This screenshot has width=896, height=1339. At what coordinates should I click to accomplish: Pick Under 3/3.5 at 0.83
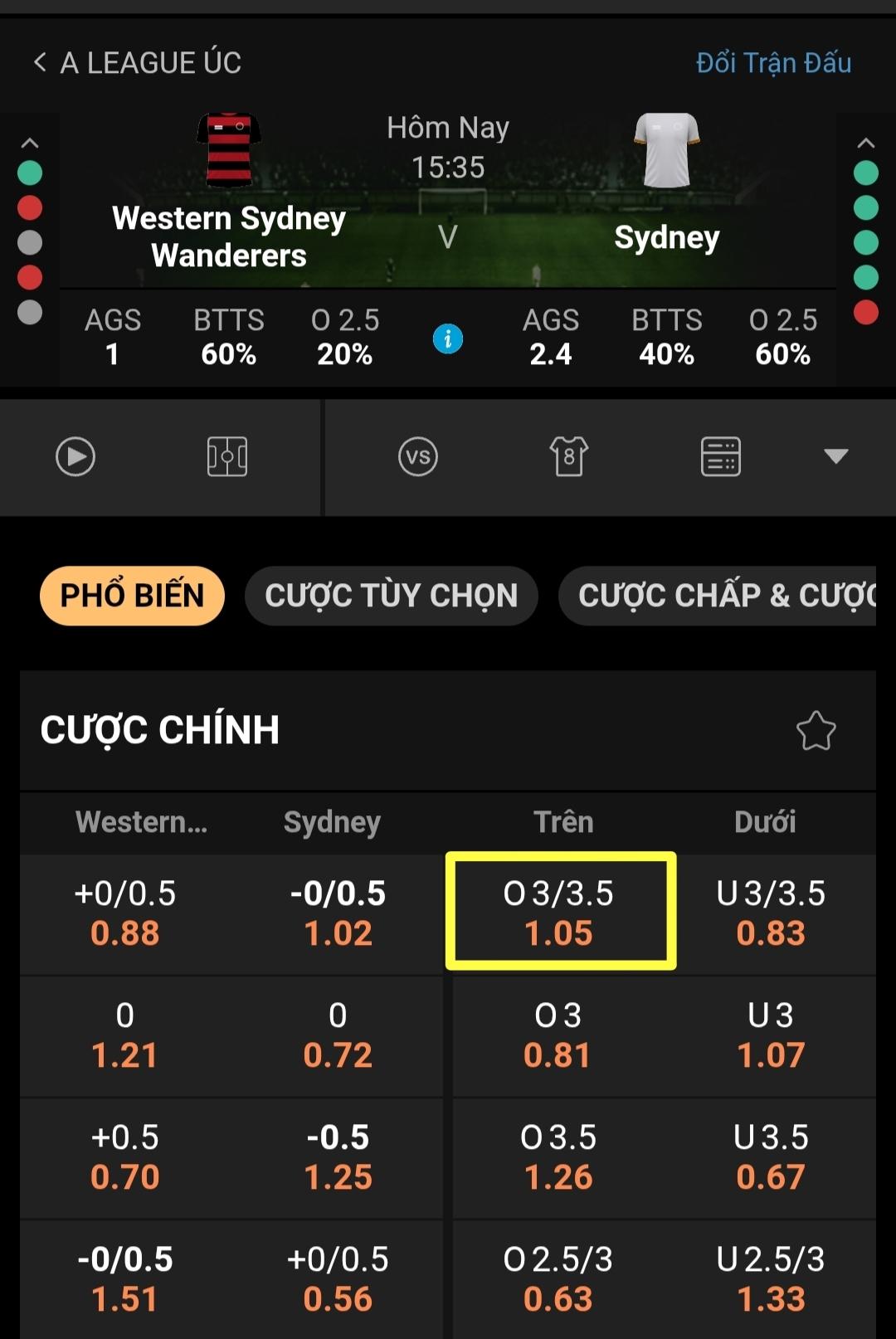tap(771, 913)
